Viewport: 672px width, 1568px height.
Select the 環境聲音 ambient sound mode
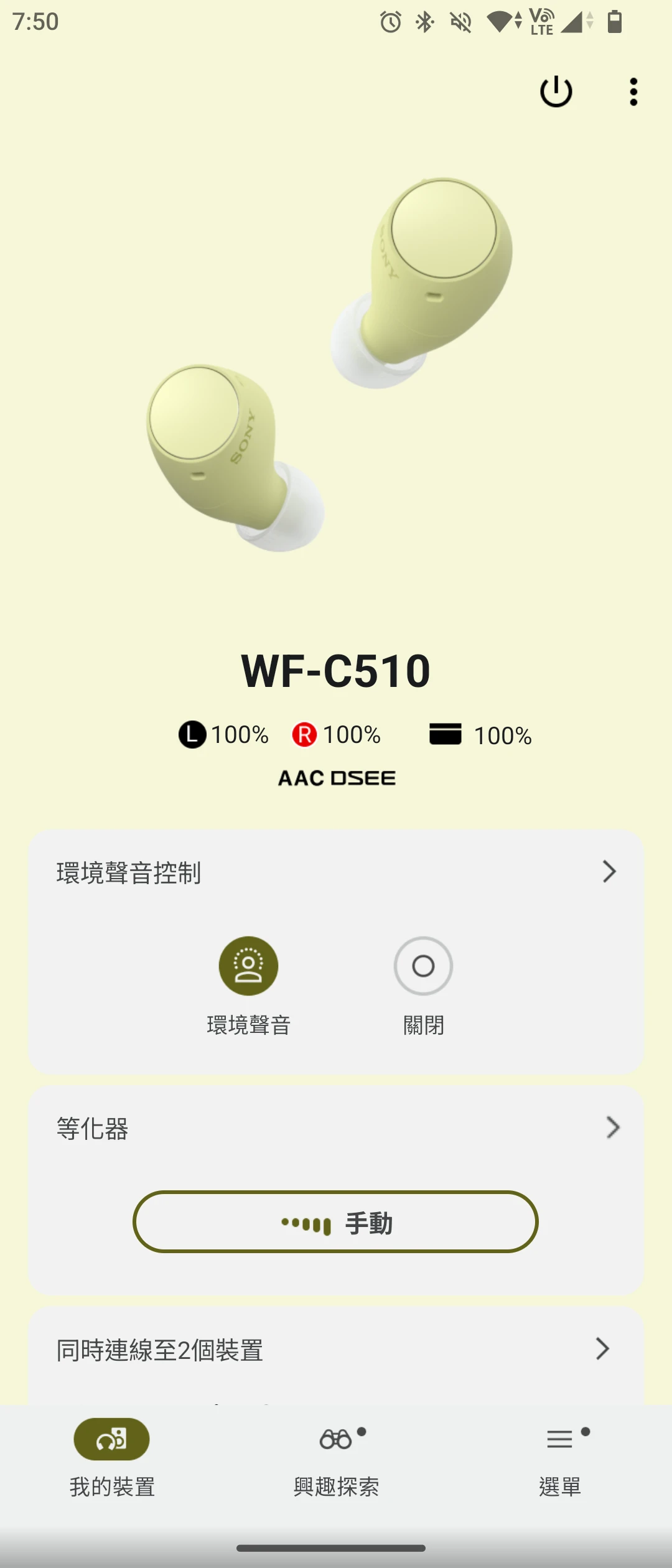click(248, 966)
